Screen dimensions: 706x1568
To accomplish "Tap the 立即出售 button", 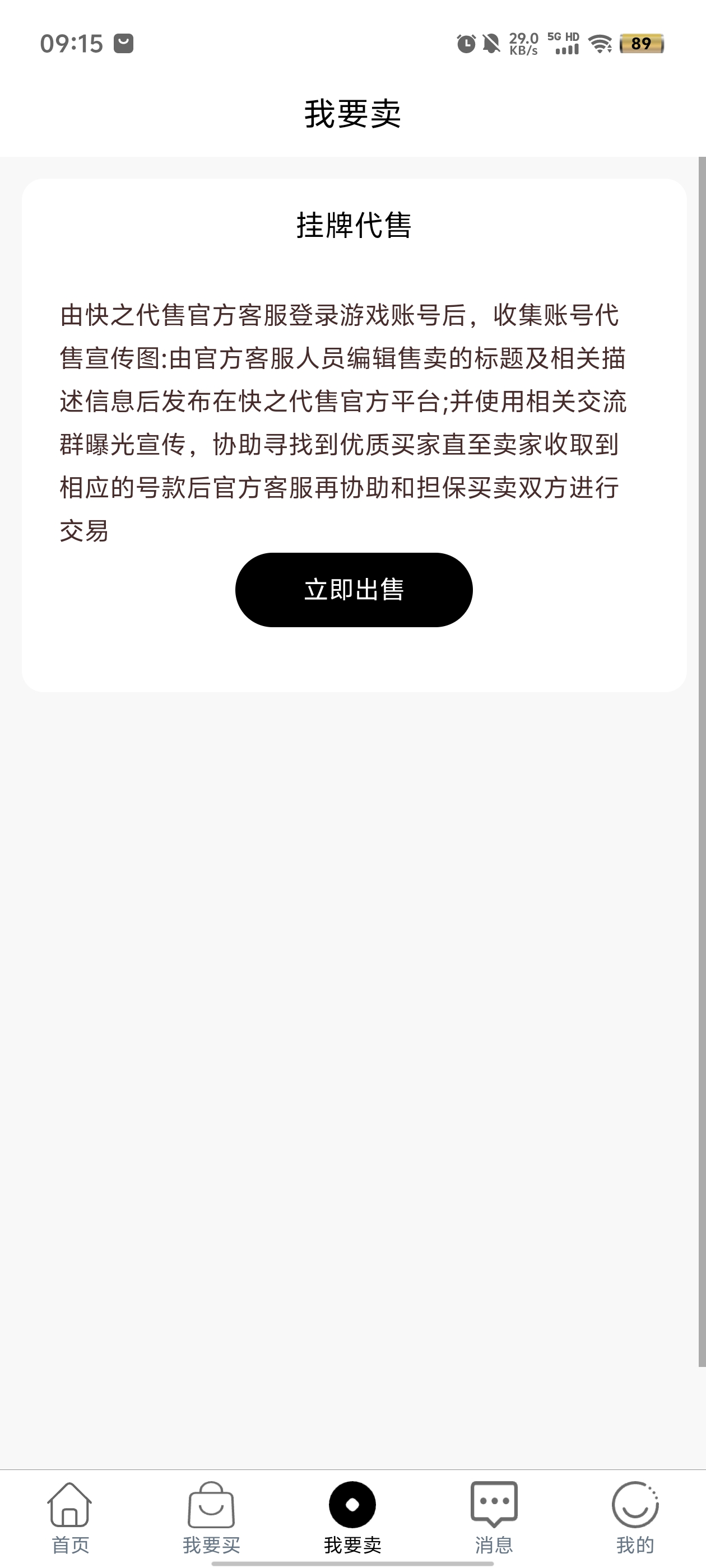I will [354, 589].
